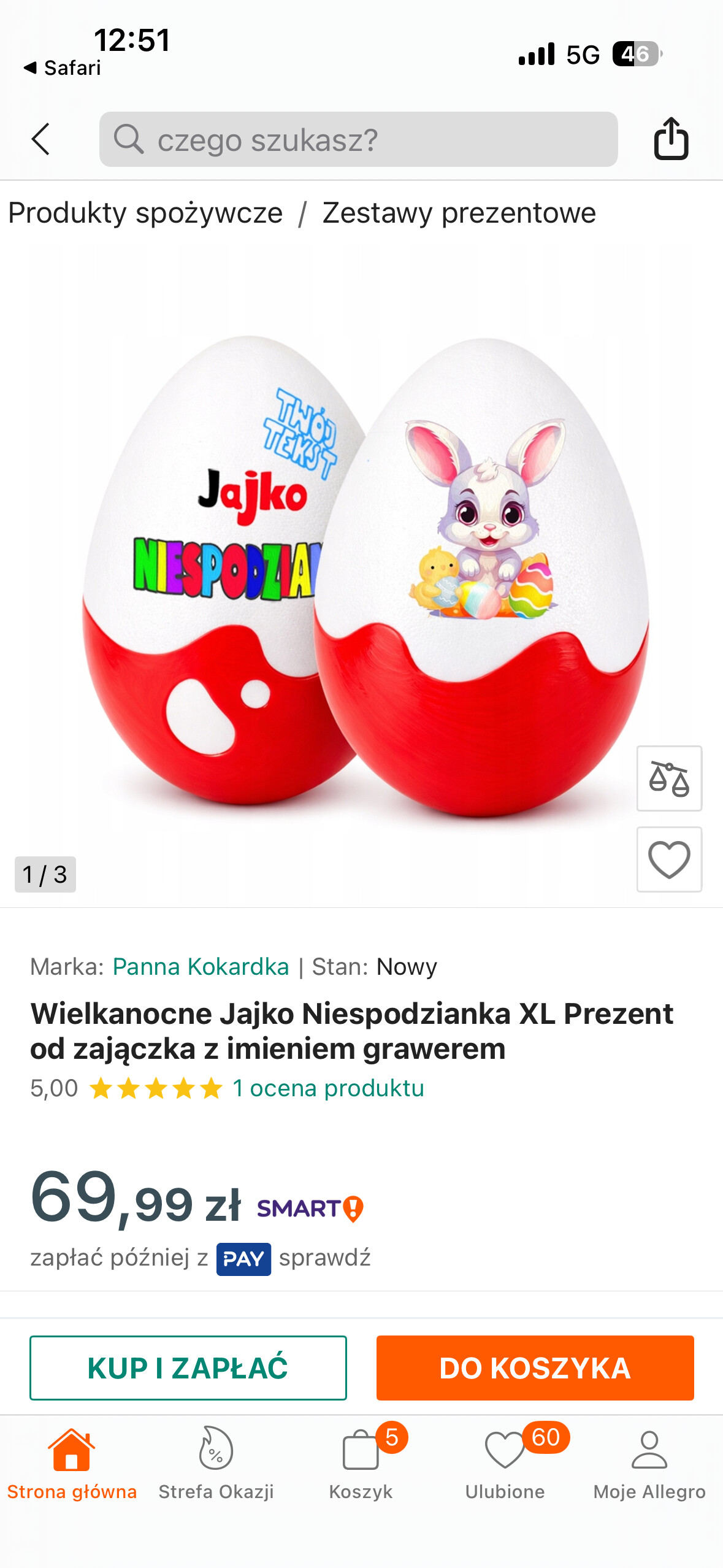Go back using the back arrow
Viewport: 723px width, 1568px height.
click(41, 139)
